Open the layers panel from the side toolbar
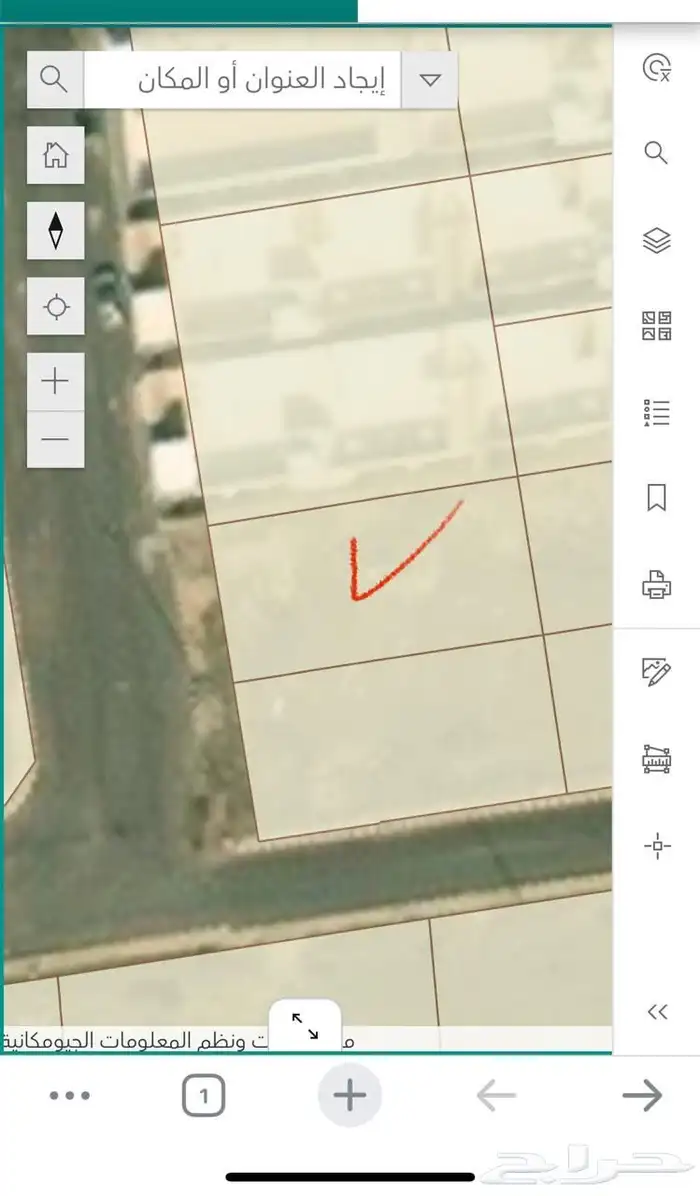700x1196 pixels. pyautogui.click(x=656, y=240)
